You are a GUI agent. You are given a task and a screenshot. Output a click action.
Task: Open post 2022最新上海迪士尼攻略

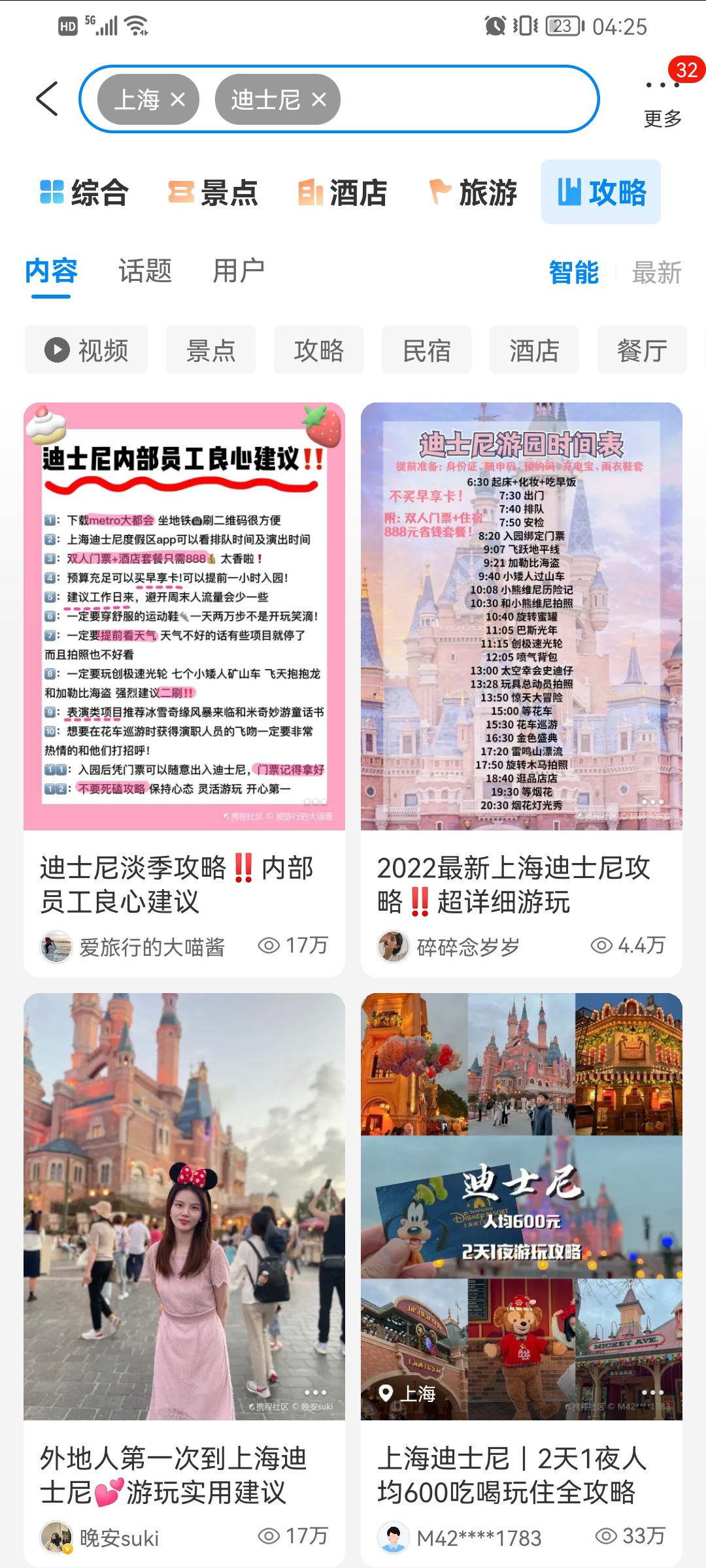pyautogui.click(x=522, y=689)
